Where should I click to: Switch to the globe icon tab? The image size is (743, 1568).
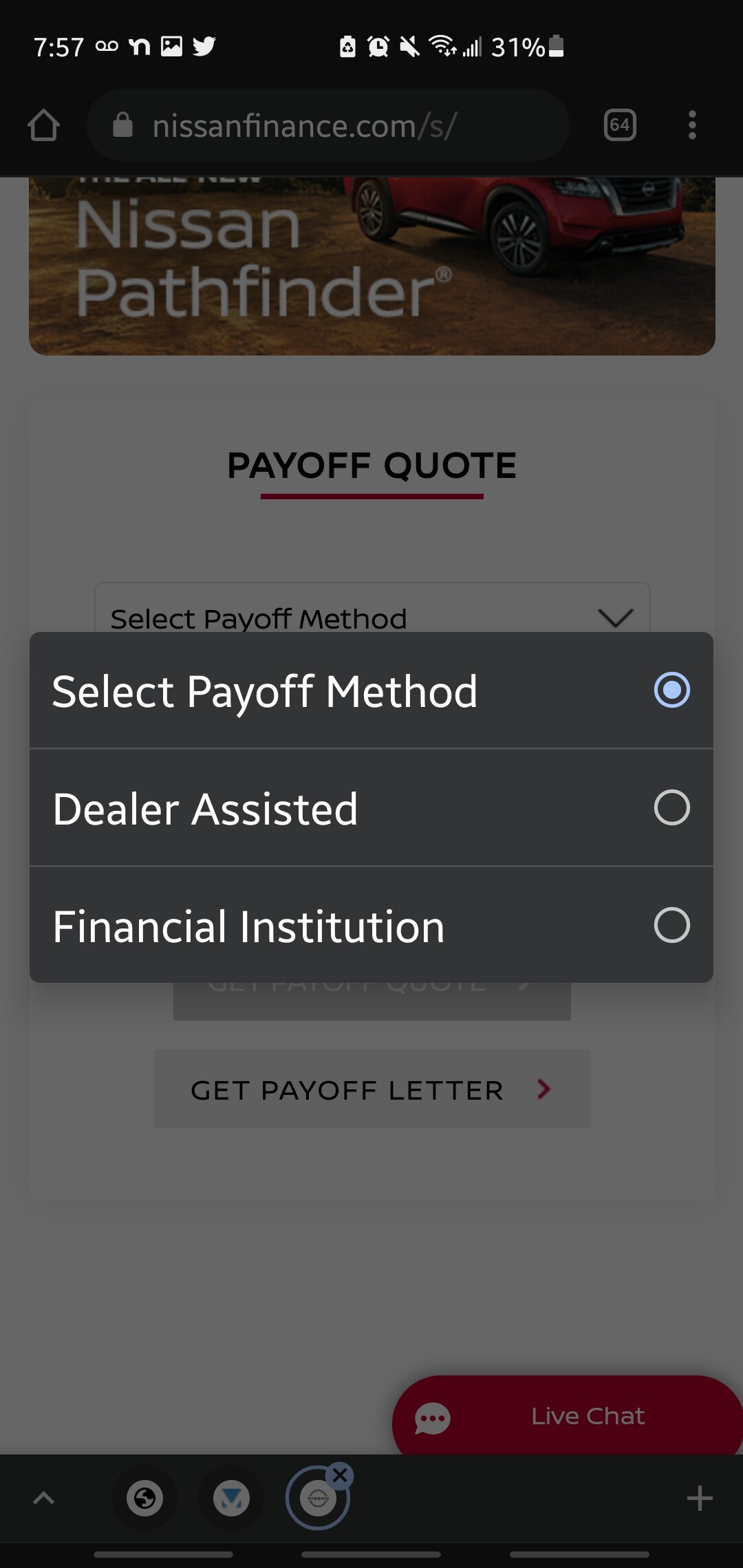(x=144, y=1499)
